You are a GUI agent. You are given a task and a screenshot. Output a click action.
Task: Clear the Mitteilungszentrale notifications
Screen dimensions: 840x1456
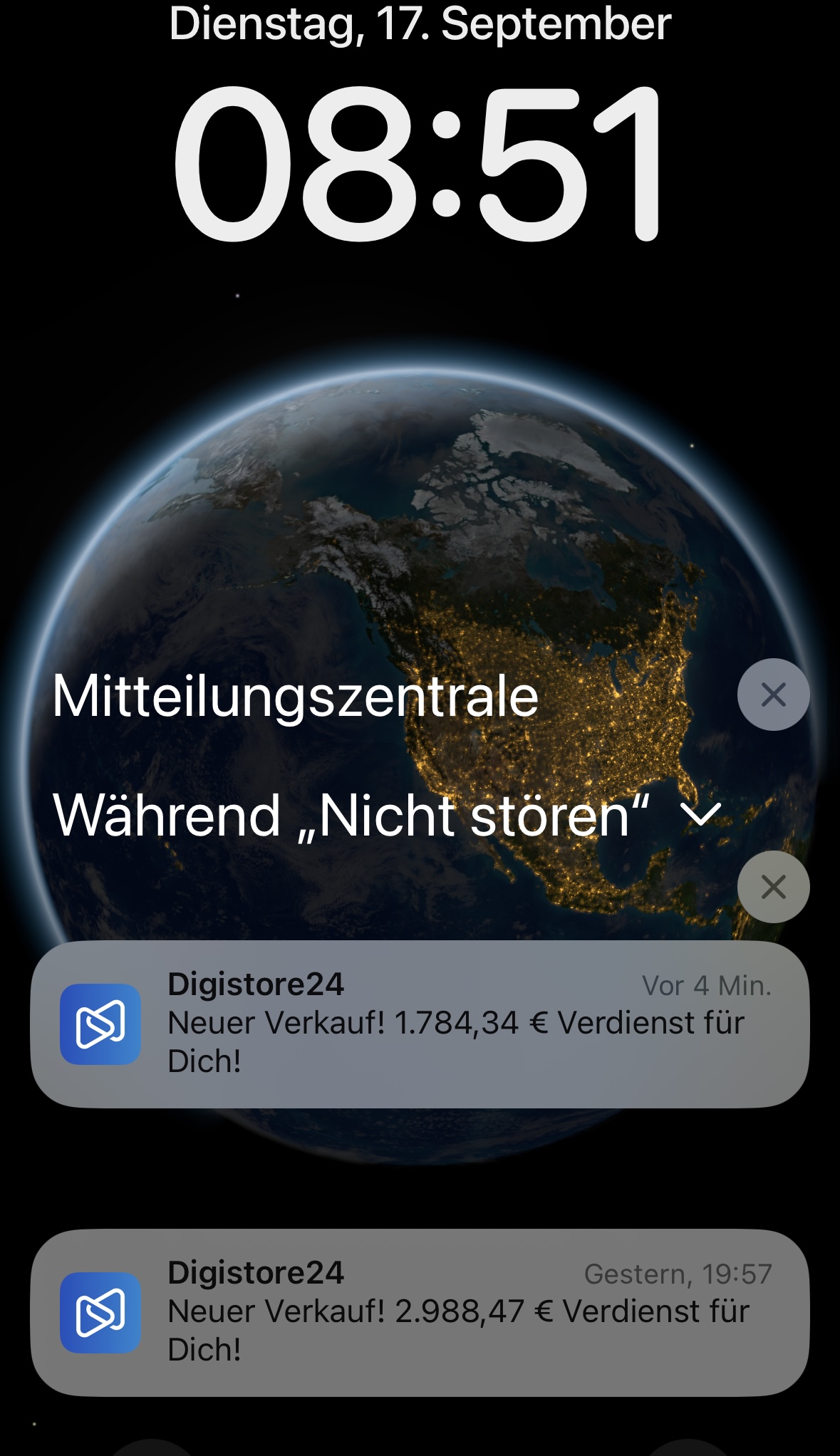[x=773, y=695]
